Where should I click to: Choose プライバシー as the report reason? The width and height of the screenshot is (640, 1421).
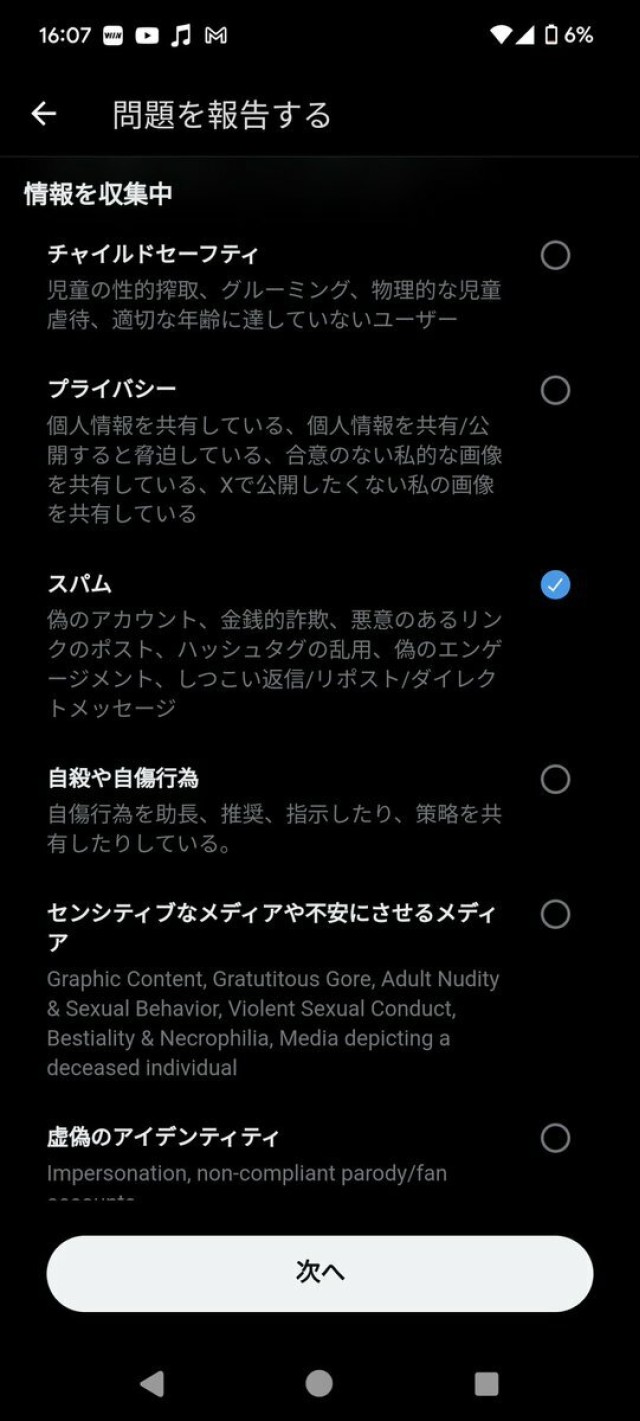click(555, 390)
